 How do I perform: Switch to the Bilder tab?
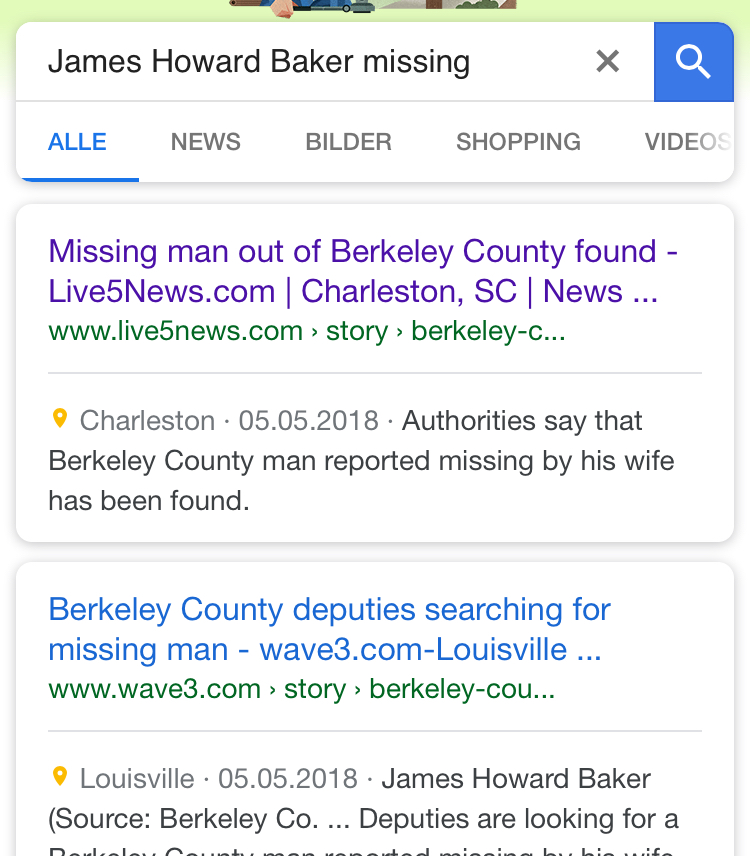click(x=348, y=142)
